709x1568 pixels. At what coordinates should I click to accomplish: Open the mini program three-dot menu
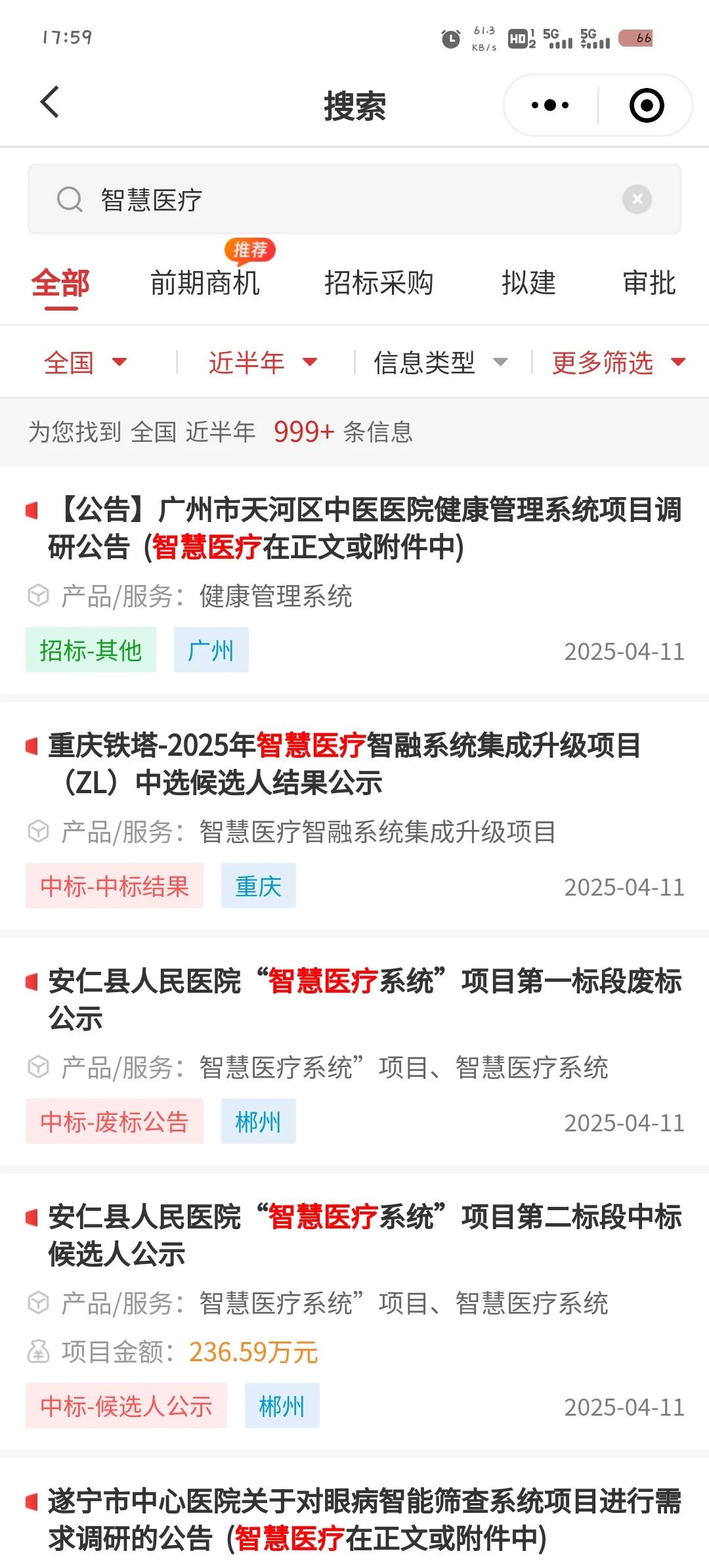click(x=550, y=105)
